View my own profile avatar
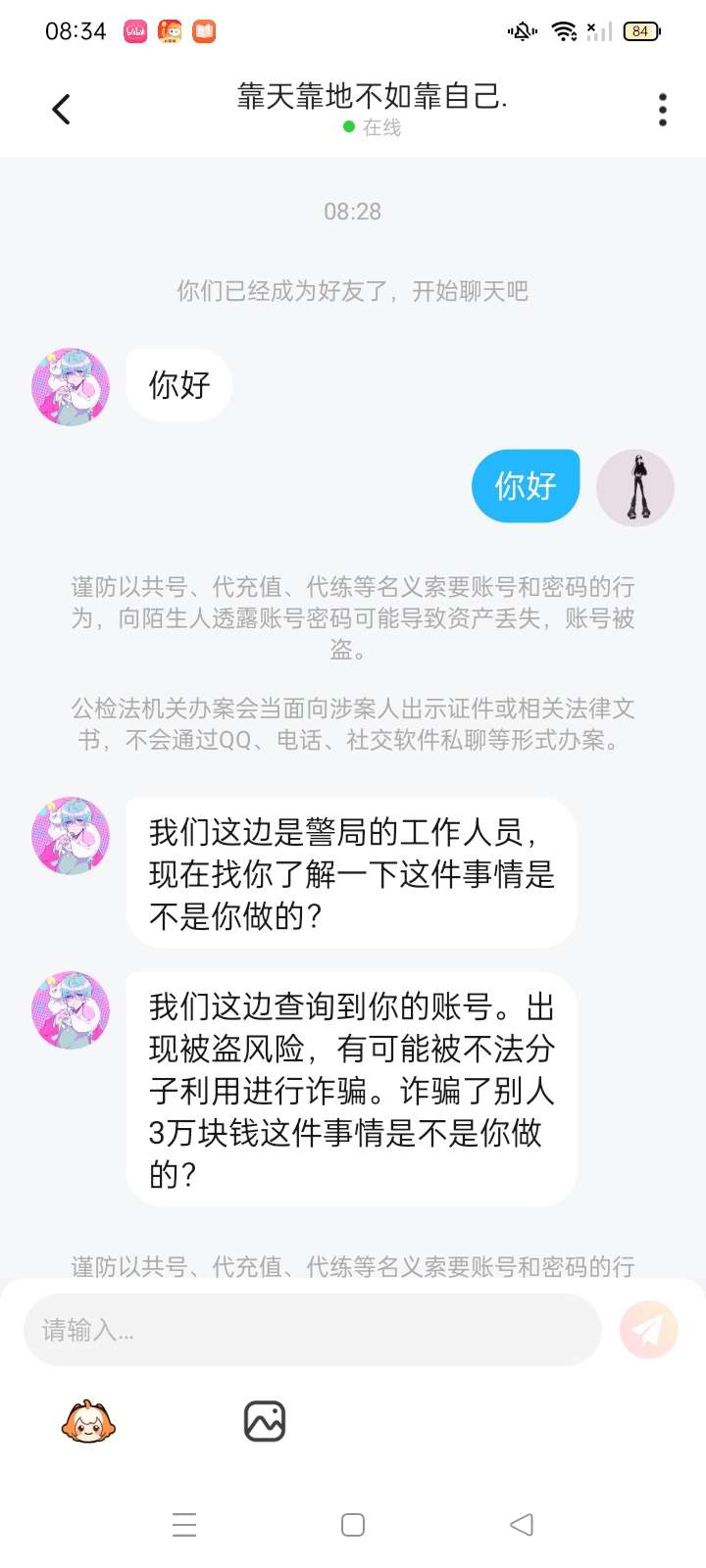This screenshot has height=1568, width=706. pyautogui.click(x=635, y=488)
